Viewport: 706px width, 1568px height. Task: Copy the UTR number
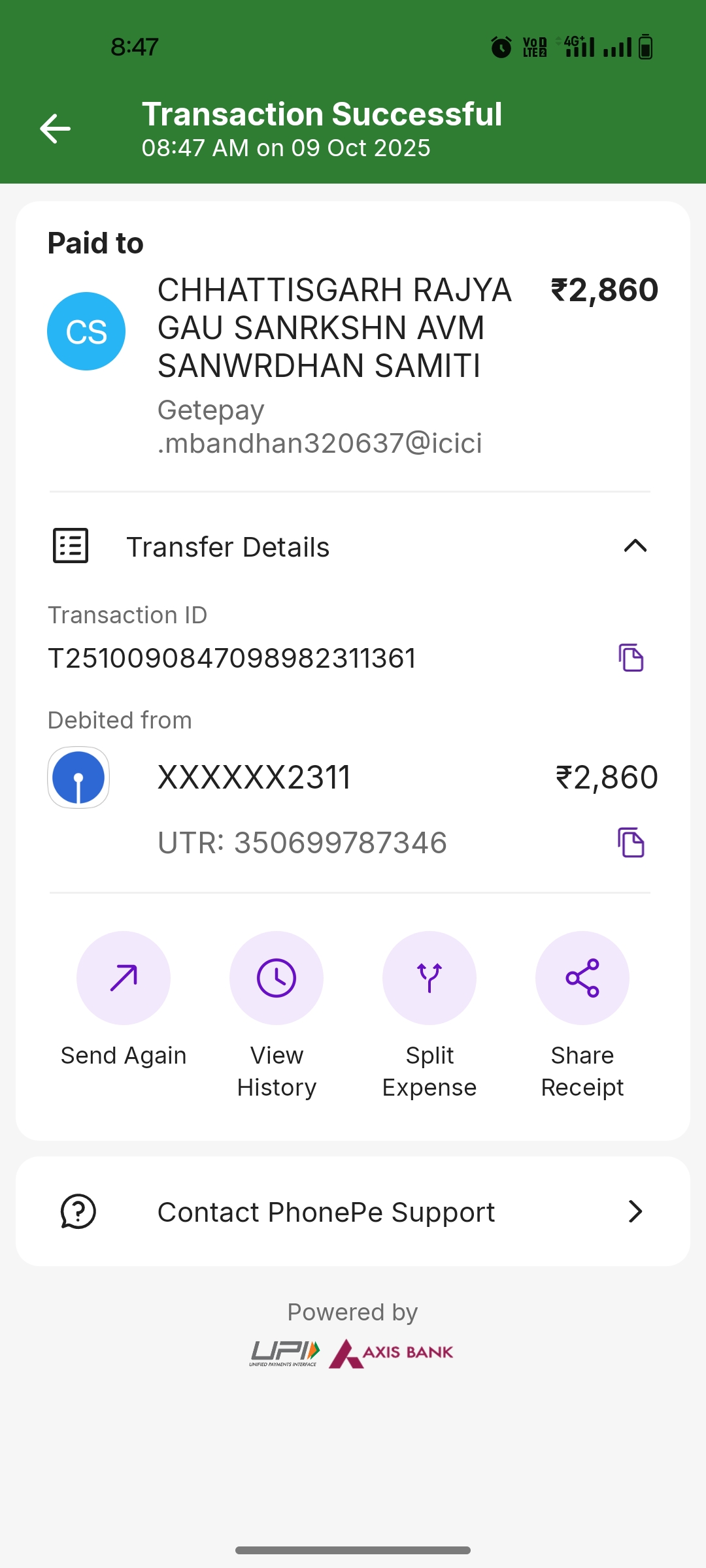(631, 842)
